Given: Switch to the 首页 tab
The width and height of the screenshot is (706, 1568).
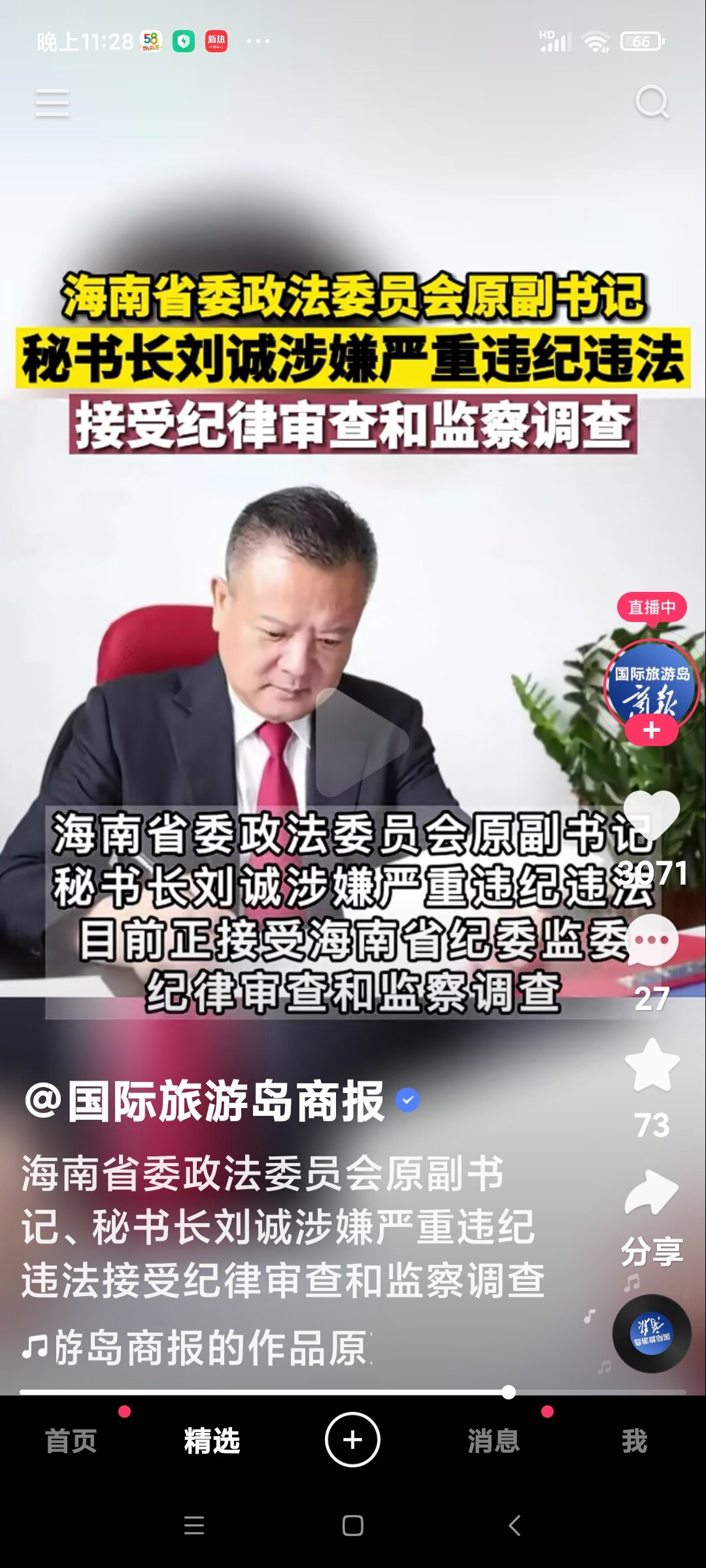Looking at the screenshot, I should [71, 1441].
